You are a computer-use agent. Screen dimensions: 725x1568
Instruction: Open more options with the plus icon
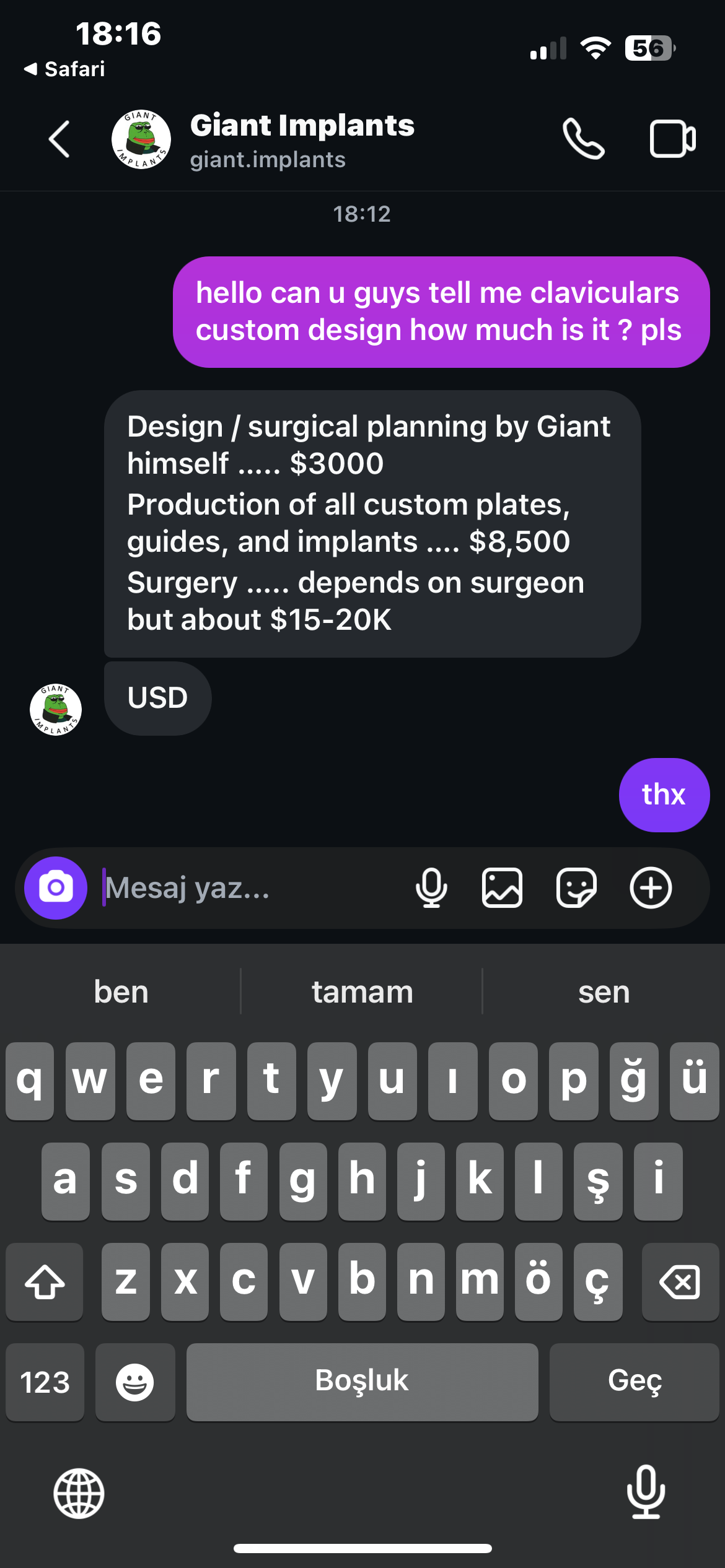(x=651, y=888)
